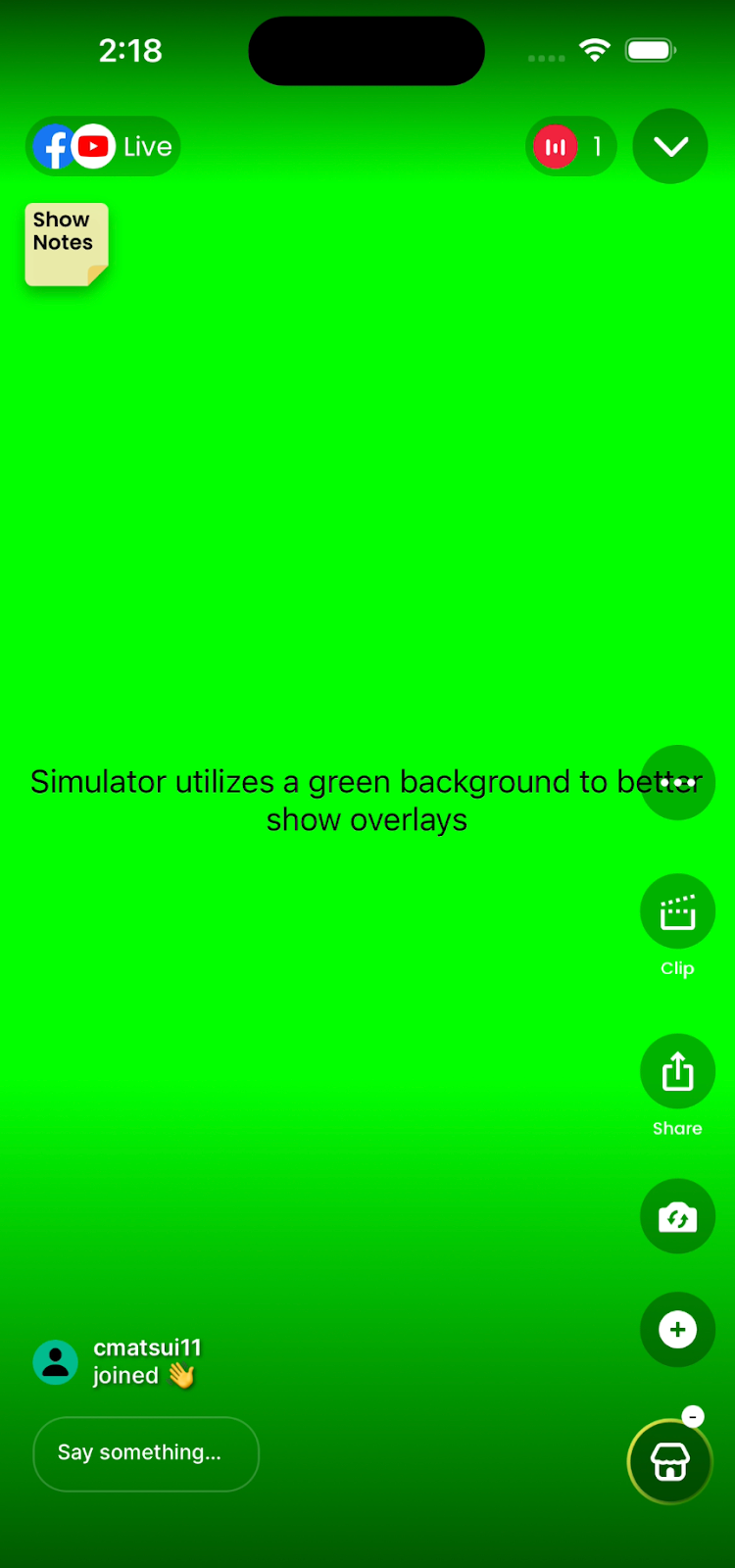Collapse the live stream with the down chevron

tap(670, 147)
